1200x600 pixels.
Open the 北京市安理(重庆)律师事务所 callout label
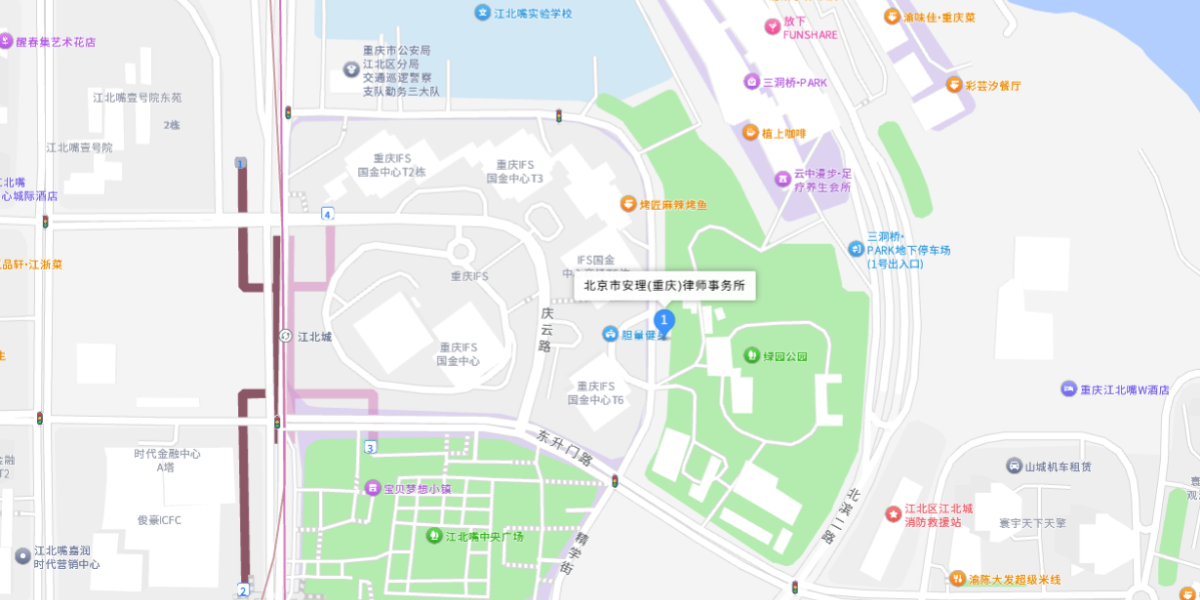click(665, 285)
